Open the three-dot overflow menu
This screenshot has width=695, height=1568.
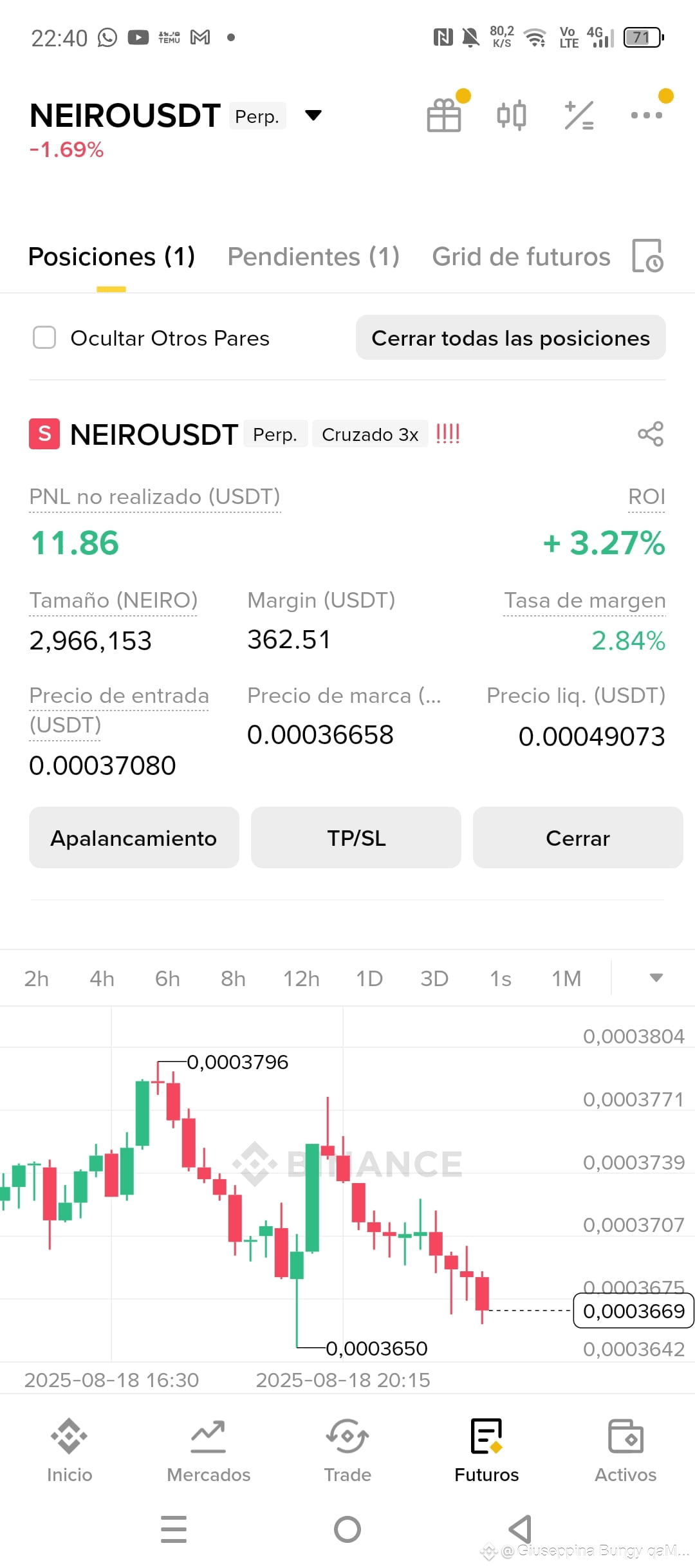646,115
